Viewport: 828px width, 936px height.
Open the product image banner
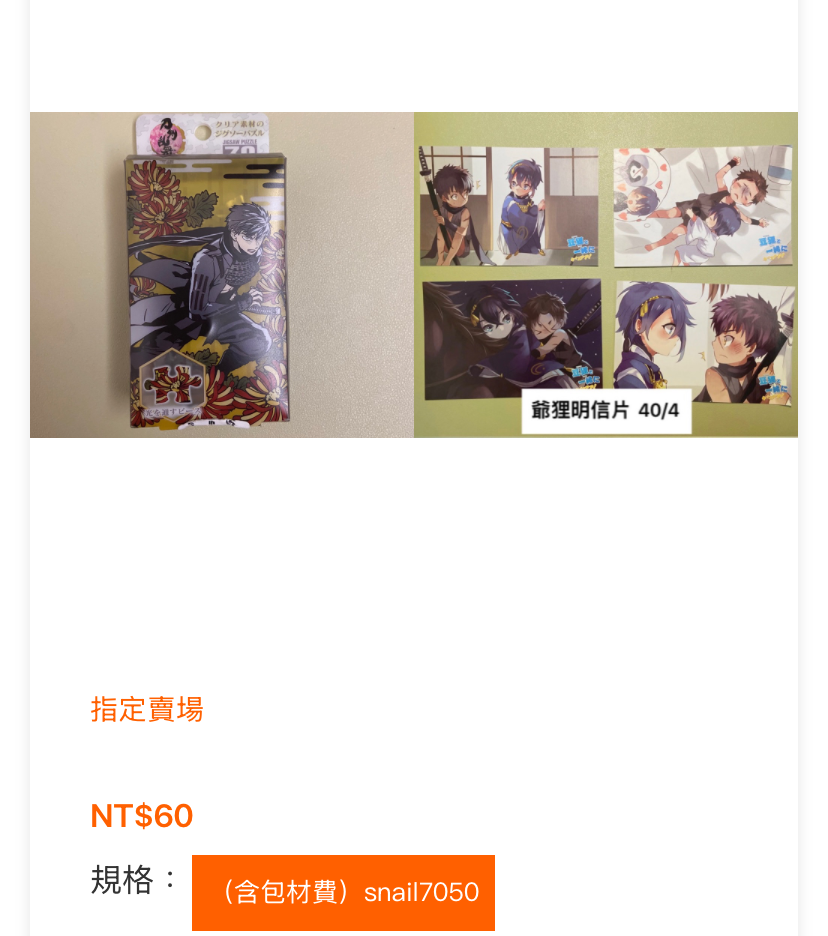click(414, 275)
